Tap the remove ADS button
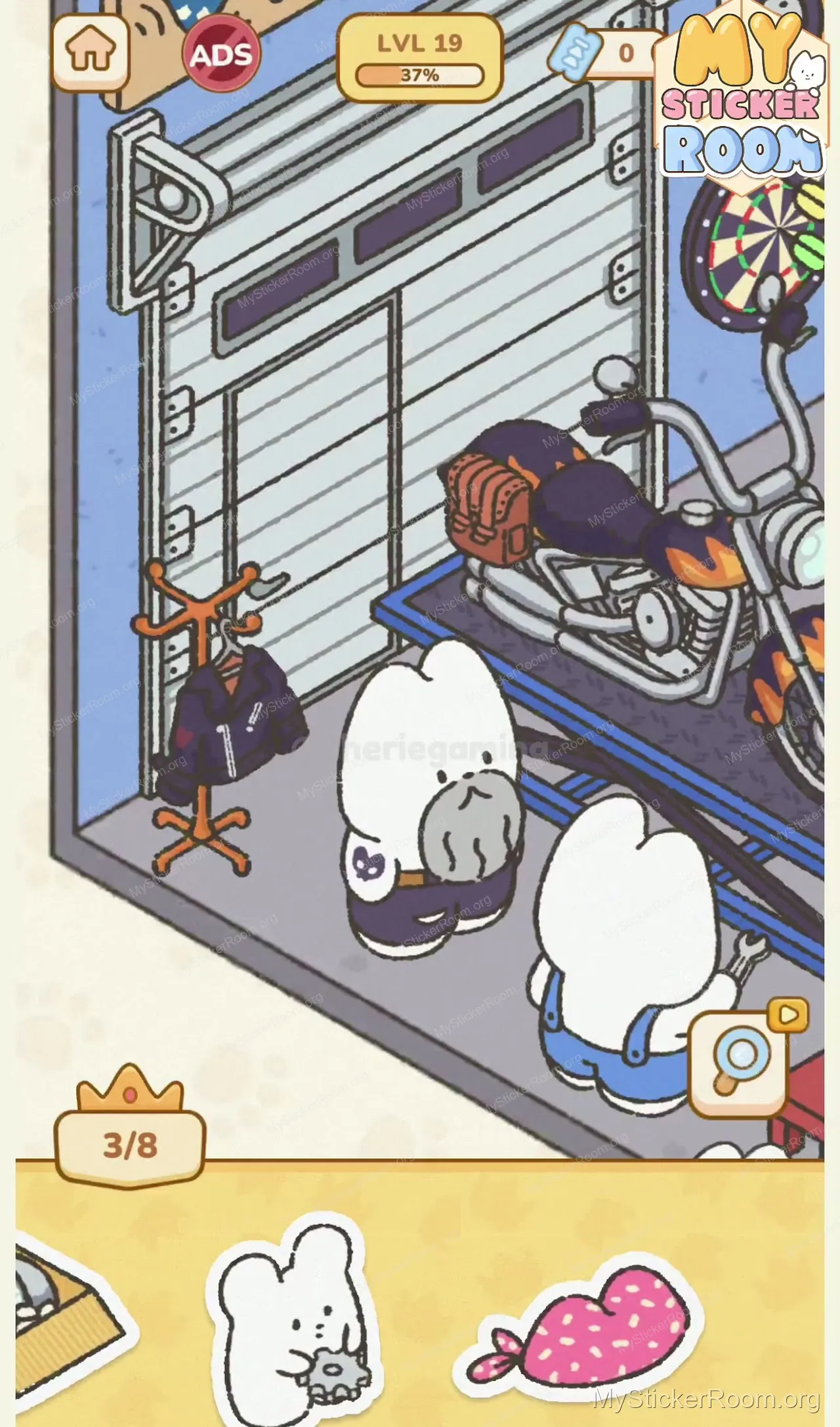840x1427 pixels. tap(221, 54)
